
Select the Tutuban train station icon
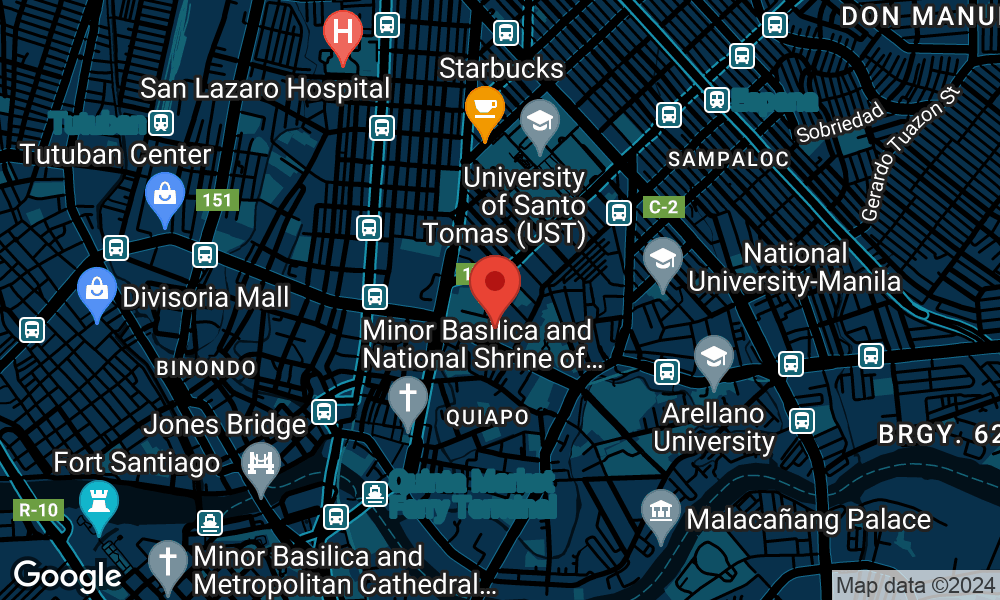(x=159, y=123)
